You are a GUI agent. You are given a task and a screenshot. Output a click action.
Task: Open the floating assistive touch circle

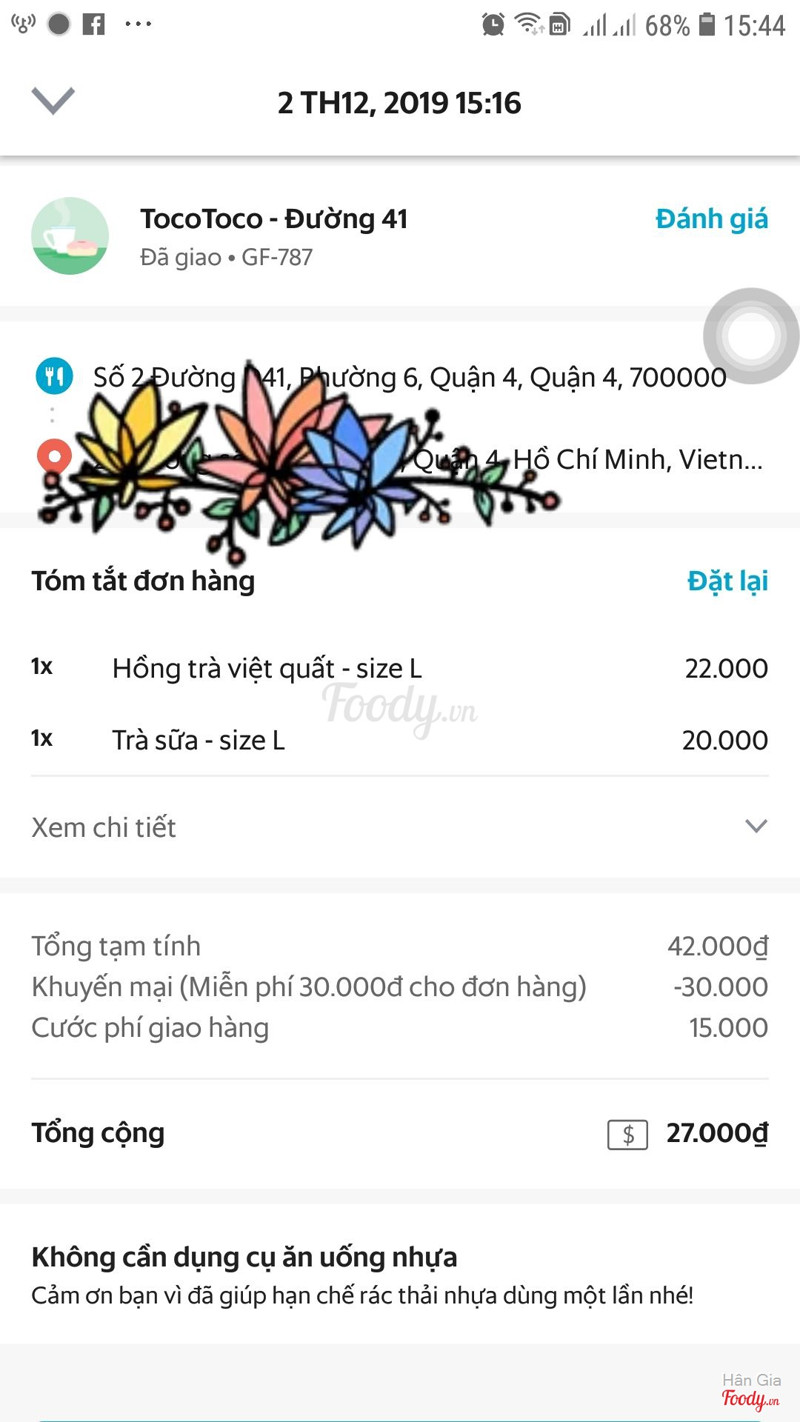coord(751,337)
